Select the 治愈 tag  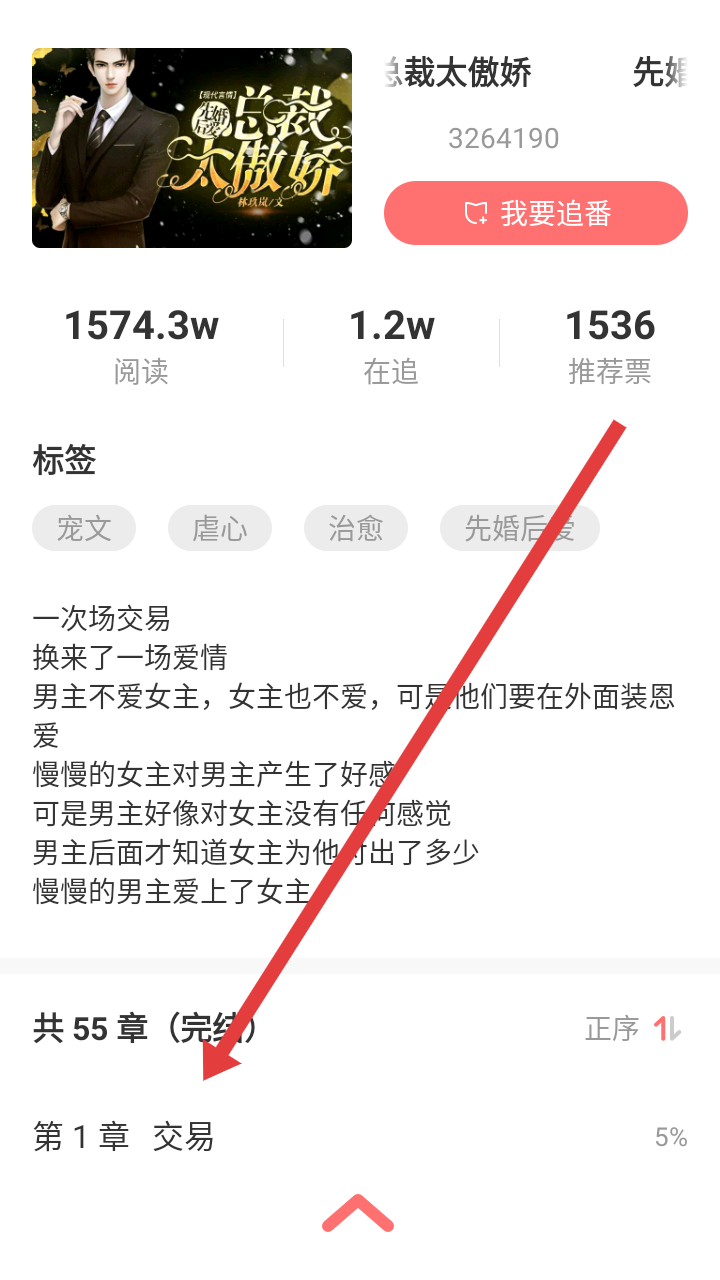pyautogui.click(x=356, y=528)
